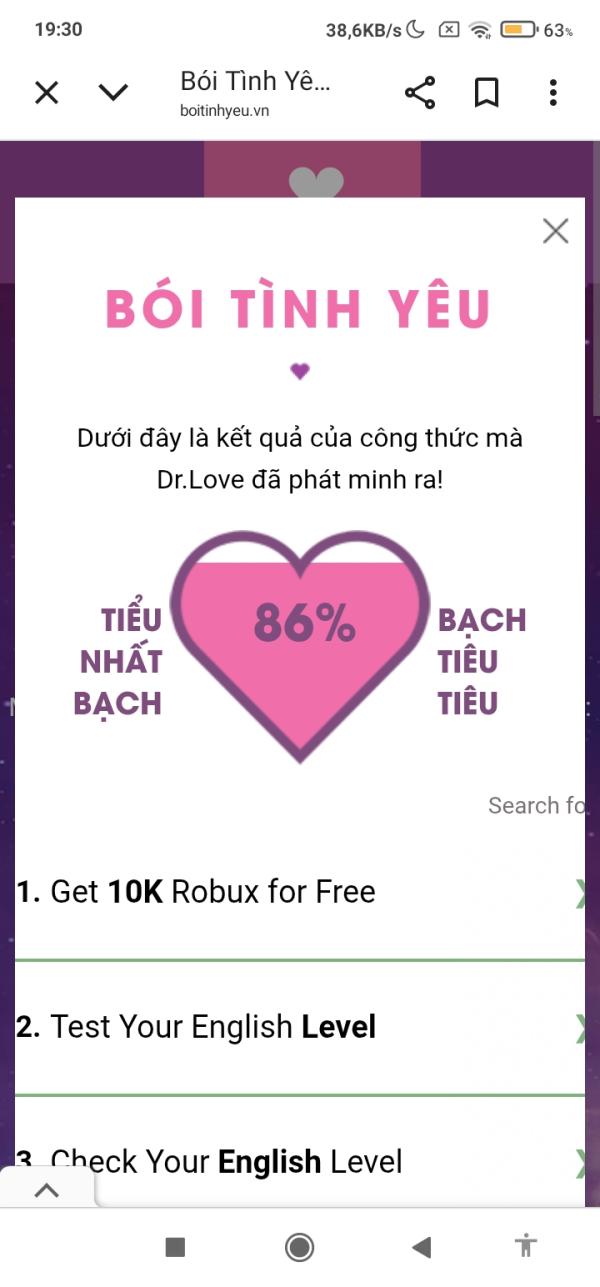Open the Test Your English Level link
This screenshot has height=1287, width=600.
[300, 1027]
